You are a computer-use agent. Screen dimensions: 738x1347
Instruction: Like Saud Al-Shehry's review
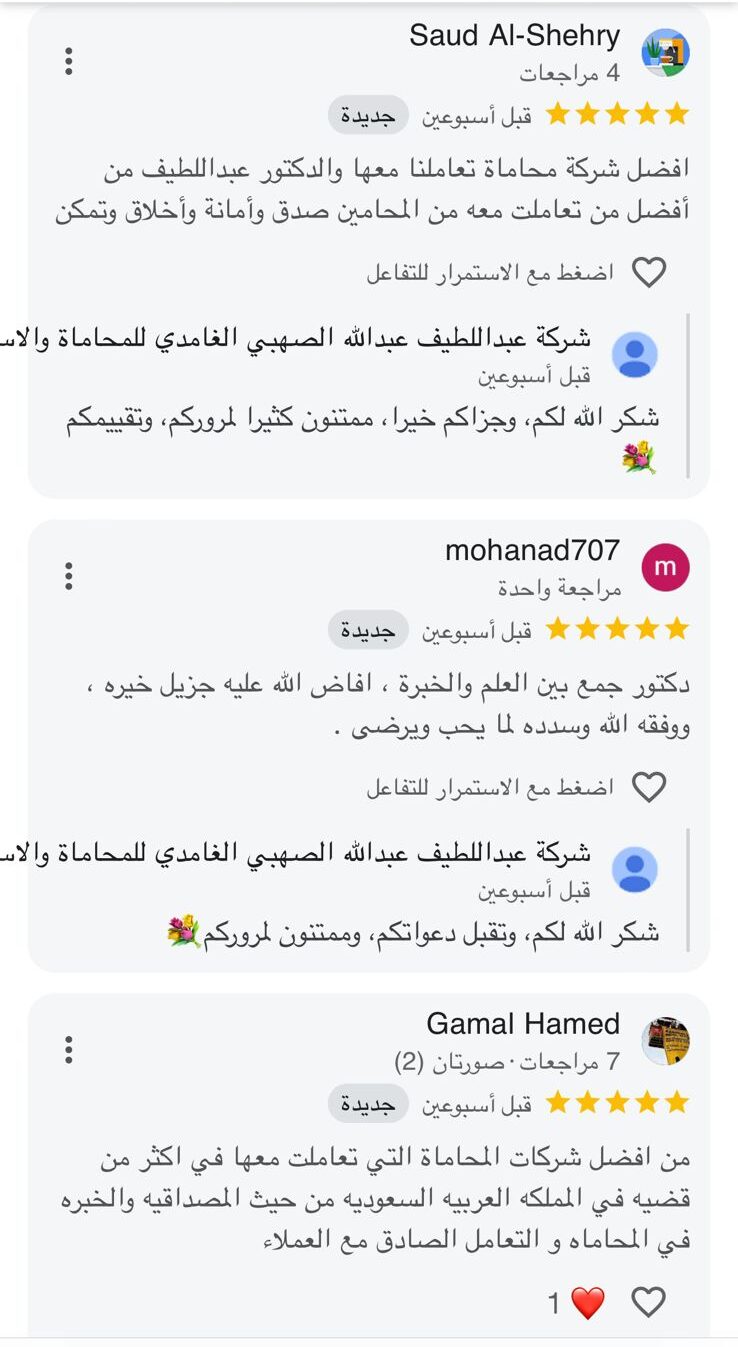pos(649,272)
